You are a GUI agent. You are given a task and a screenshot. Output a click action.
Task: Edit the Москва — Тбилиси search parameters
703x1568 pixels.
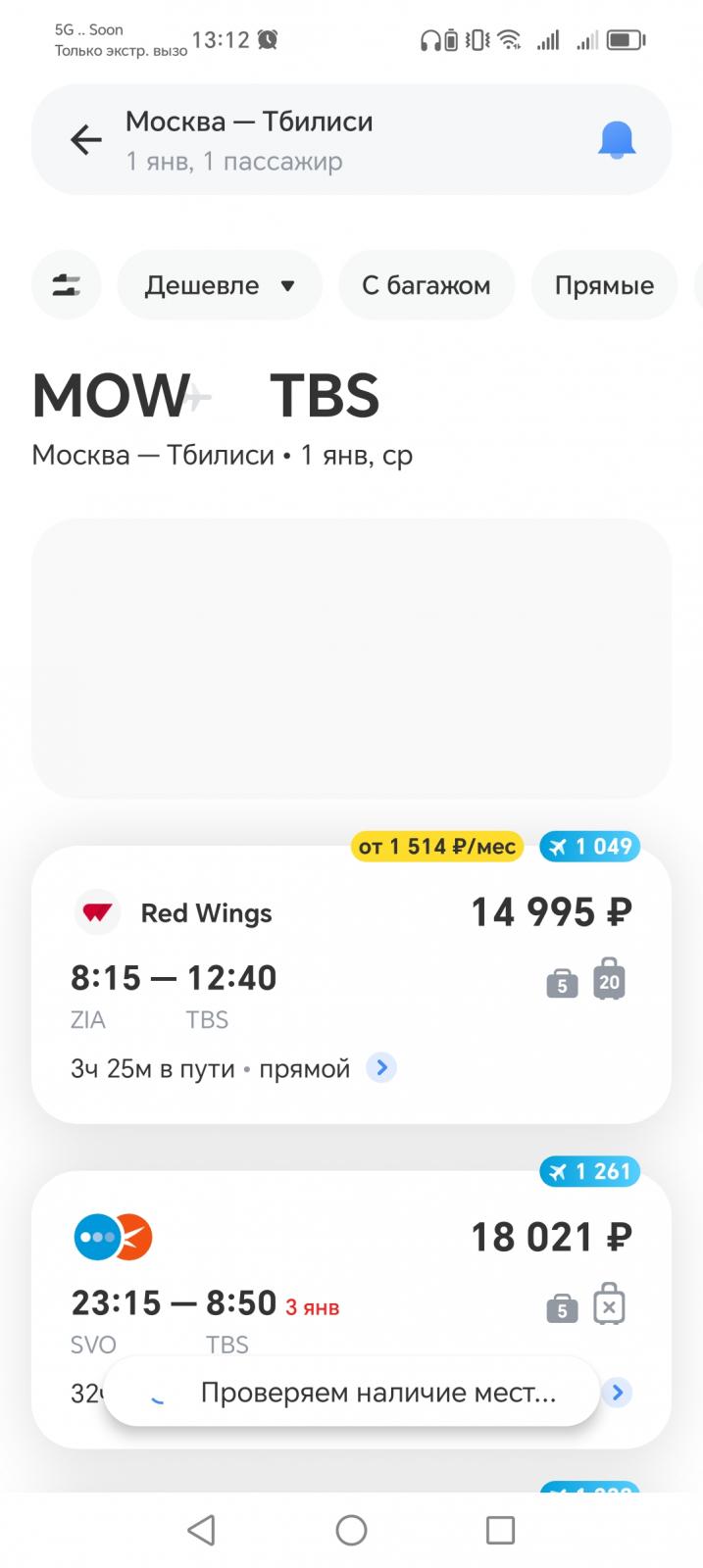click(249, 140)
